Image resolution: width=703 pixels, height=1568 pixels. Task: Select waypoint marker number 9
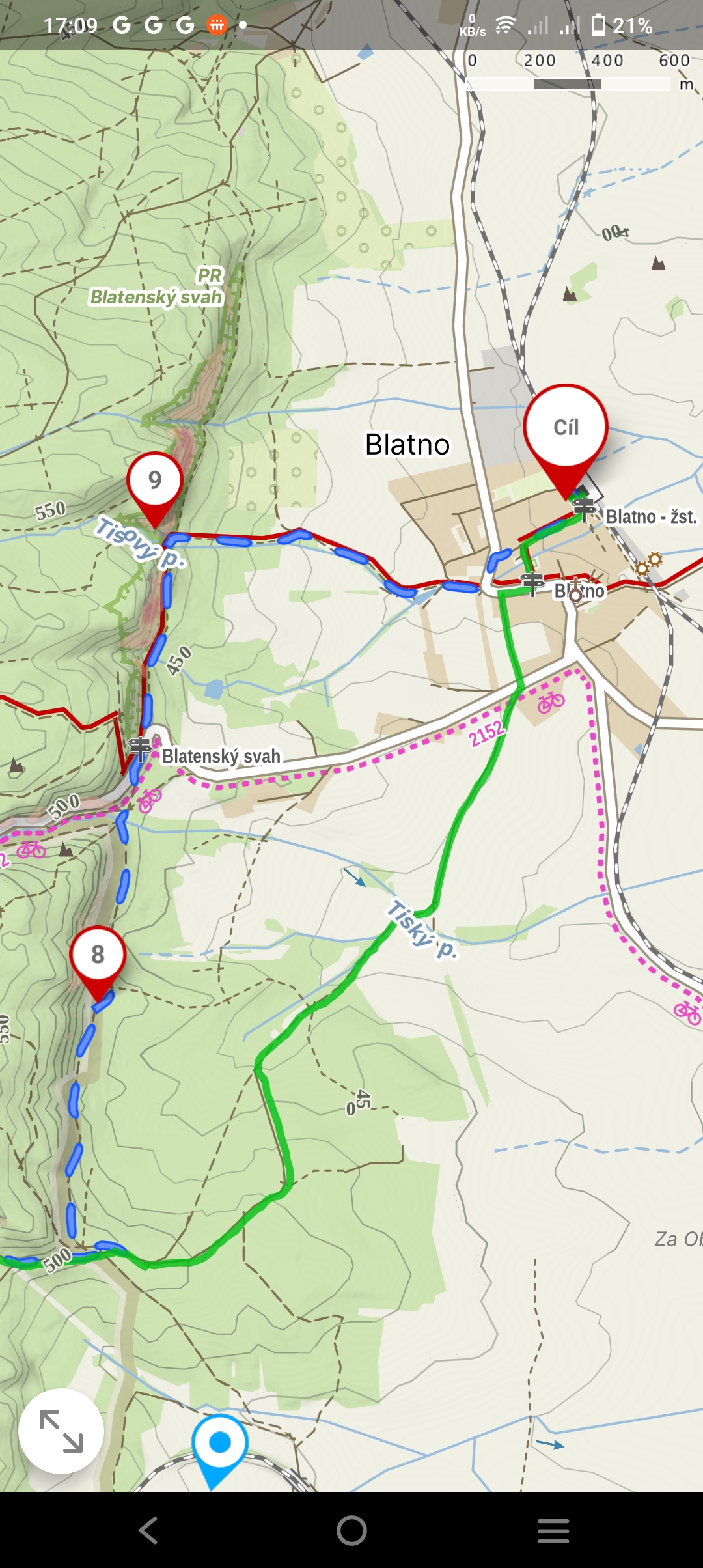[155, 481]
